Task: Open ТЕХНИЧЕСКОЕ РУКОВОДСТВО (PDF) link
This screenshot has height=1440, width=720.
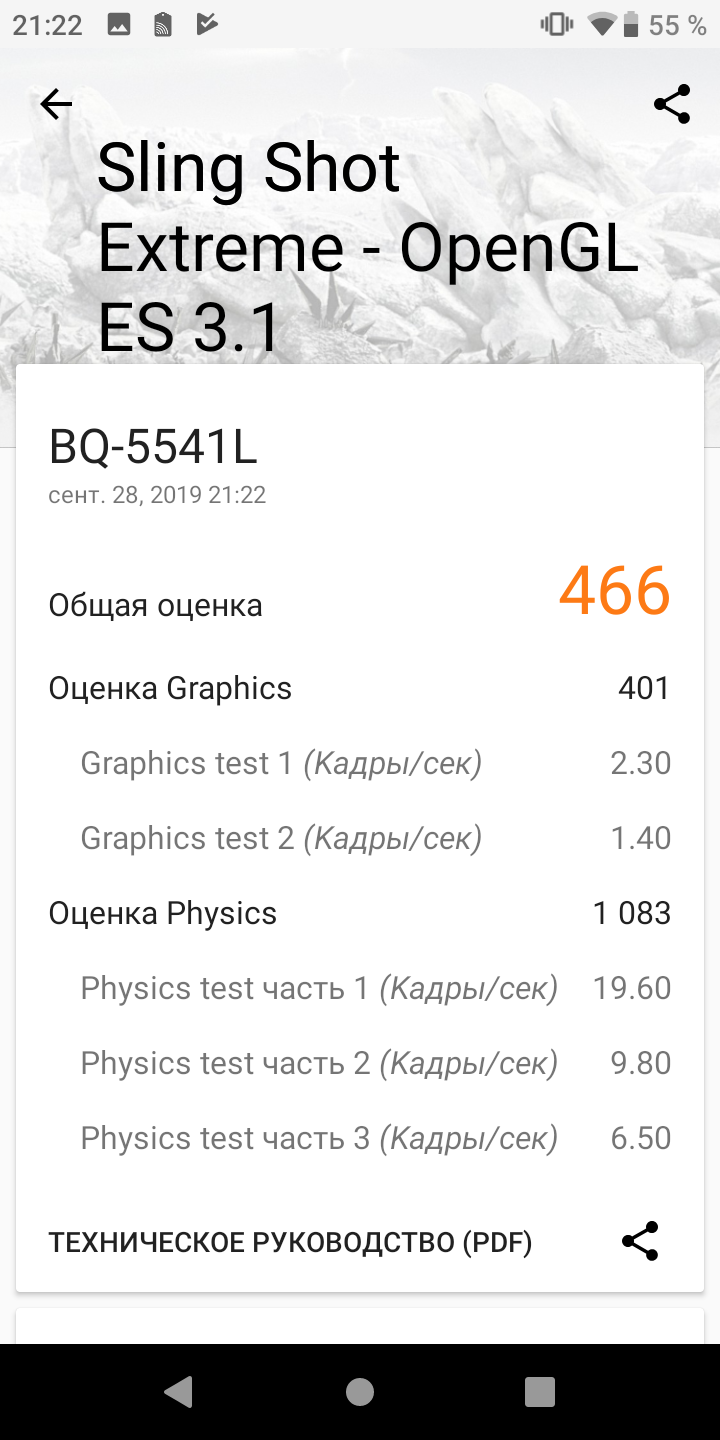Action: (290, 1243)
